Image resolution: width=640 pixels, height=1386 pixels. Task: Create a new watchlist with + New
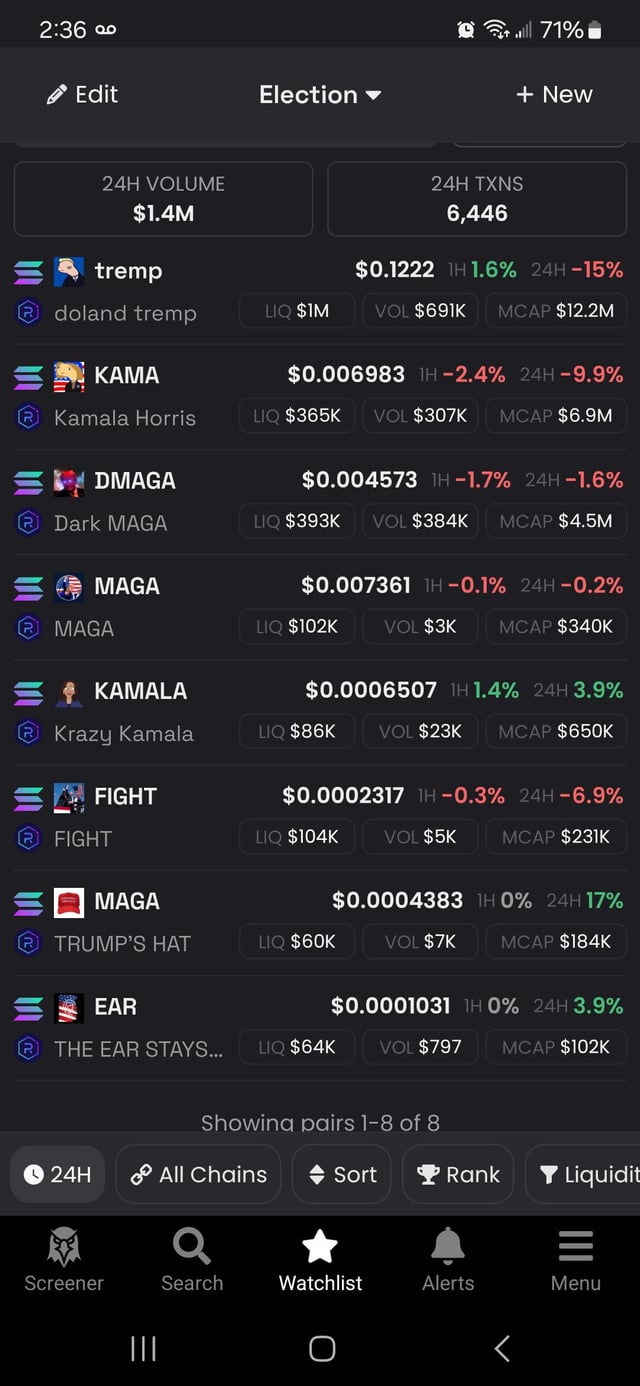point(554,95)
